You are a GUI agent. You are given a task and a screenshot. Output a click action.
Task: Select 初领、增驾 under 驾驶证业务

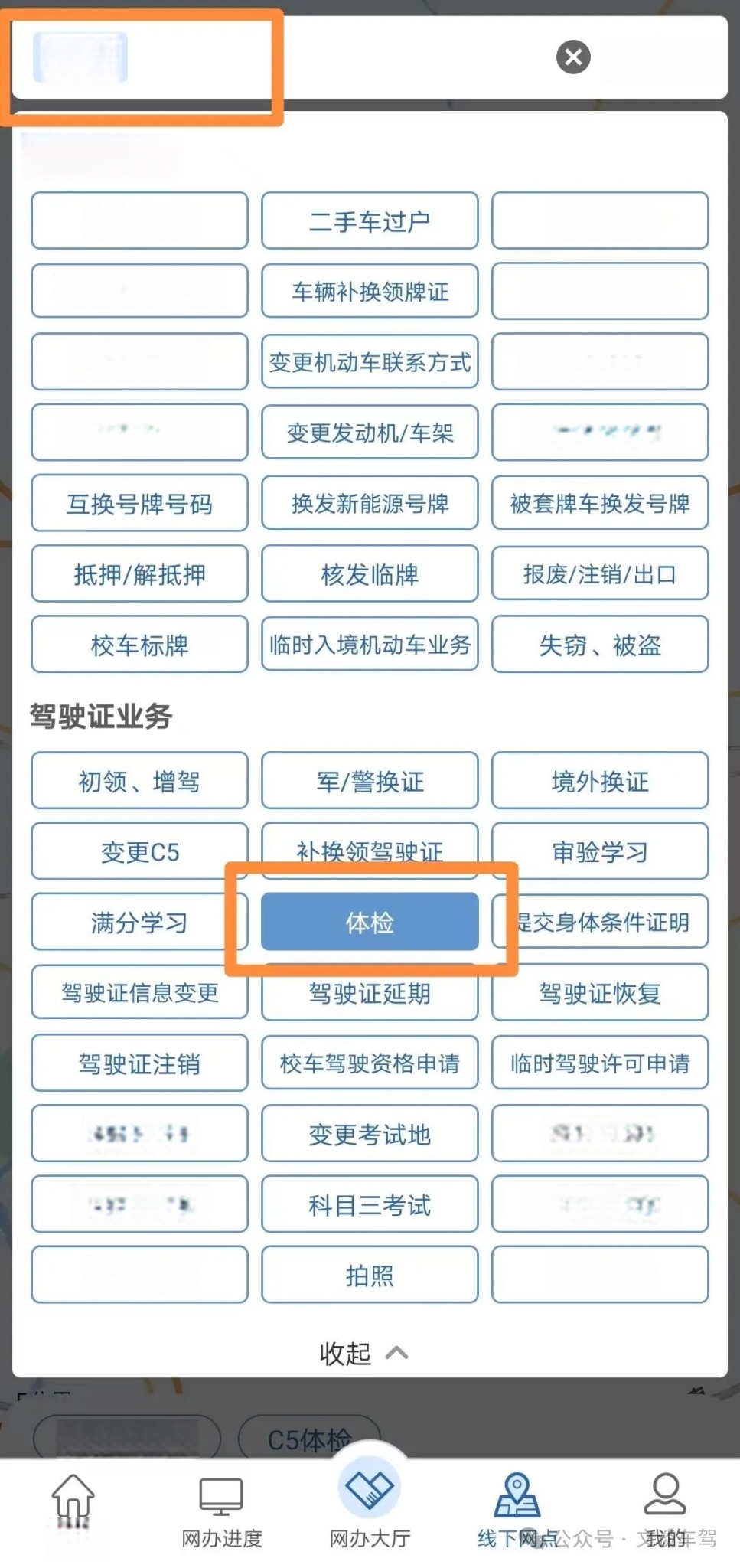click(139, 781)
